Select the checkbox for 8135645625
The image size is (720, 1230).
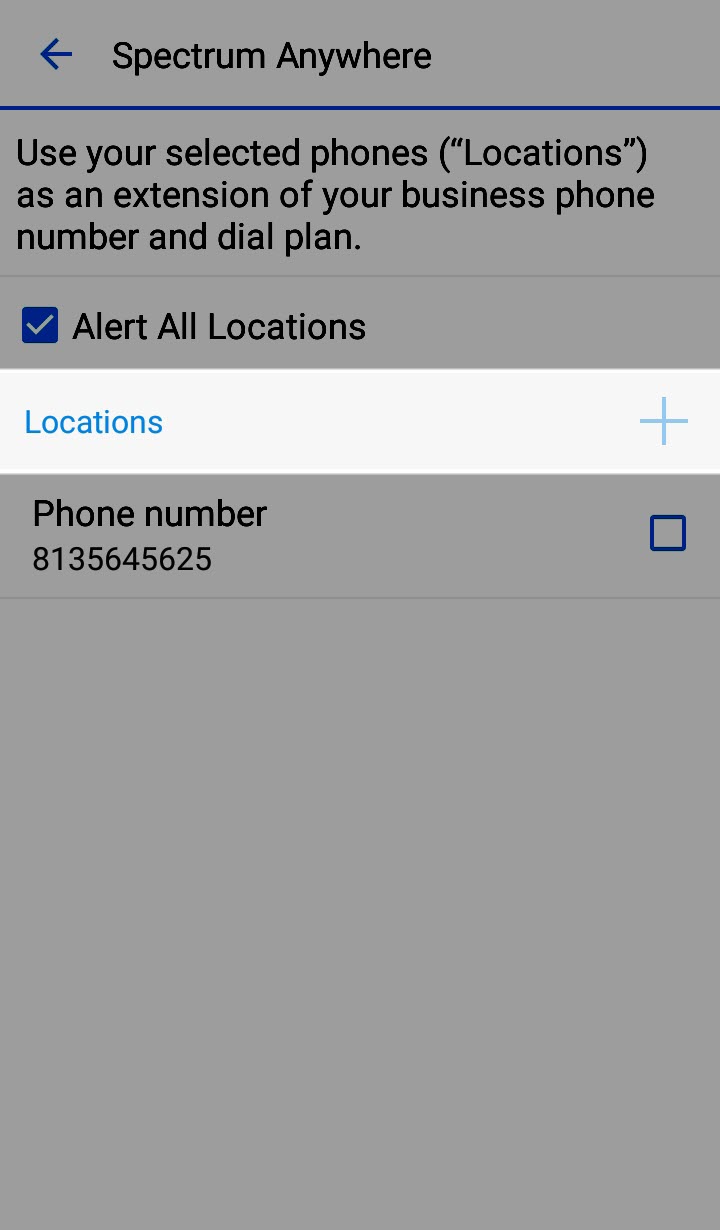(x=667, y=534)
